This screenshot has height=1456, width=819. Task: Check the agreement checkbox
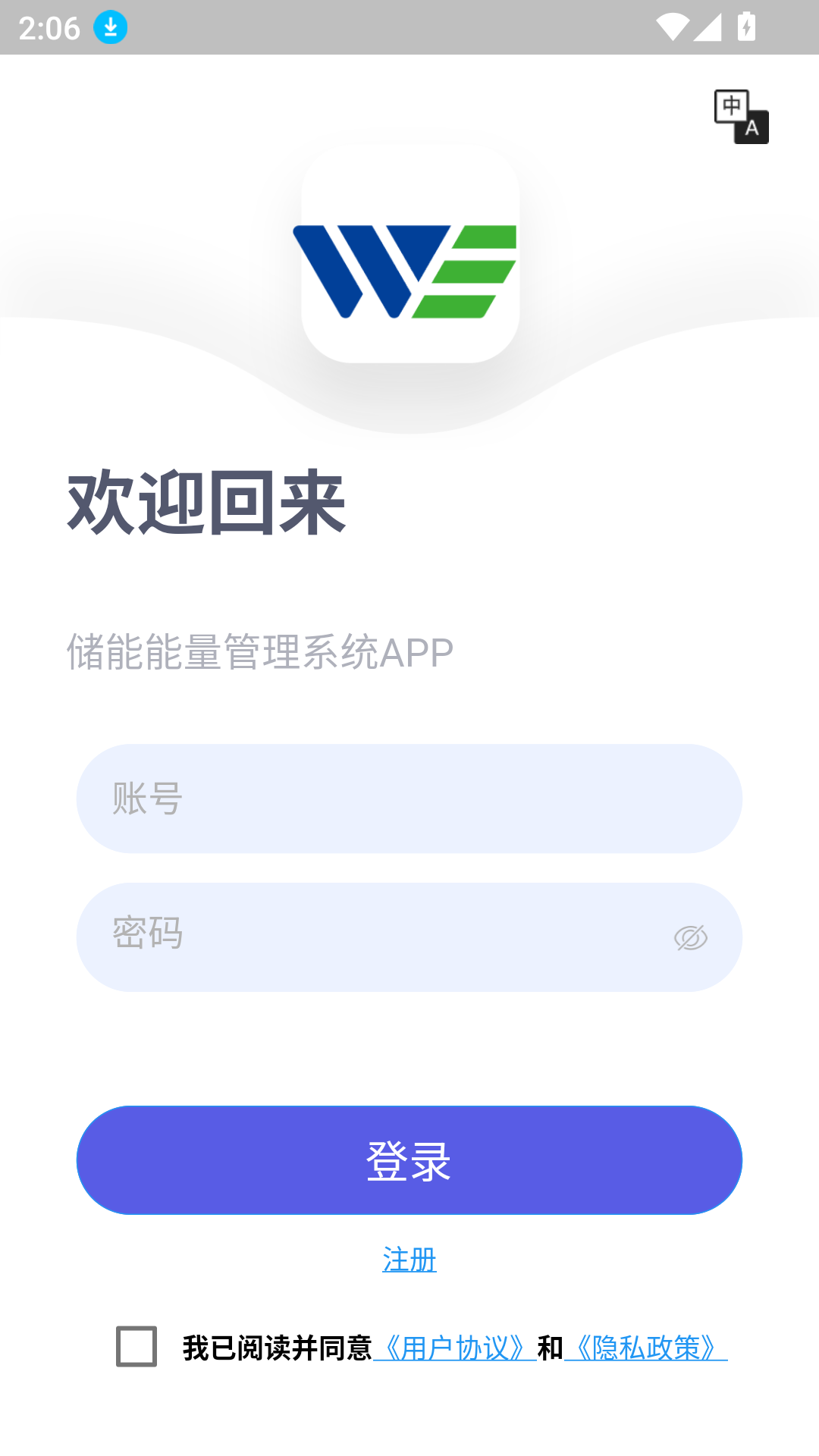[136, 1346]
